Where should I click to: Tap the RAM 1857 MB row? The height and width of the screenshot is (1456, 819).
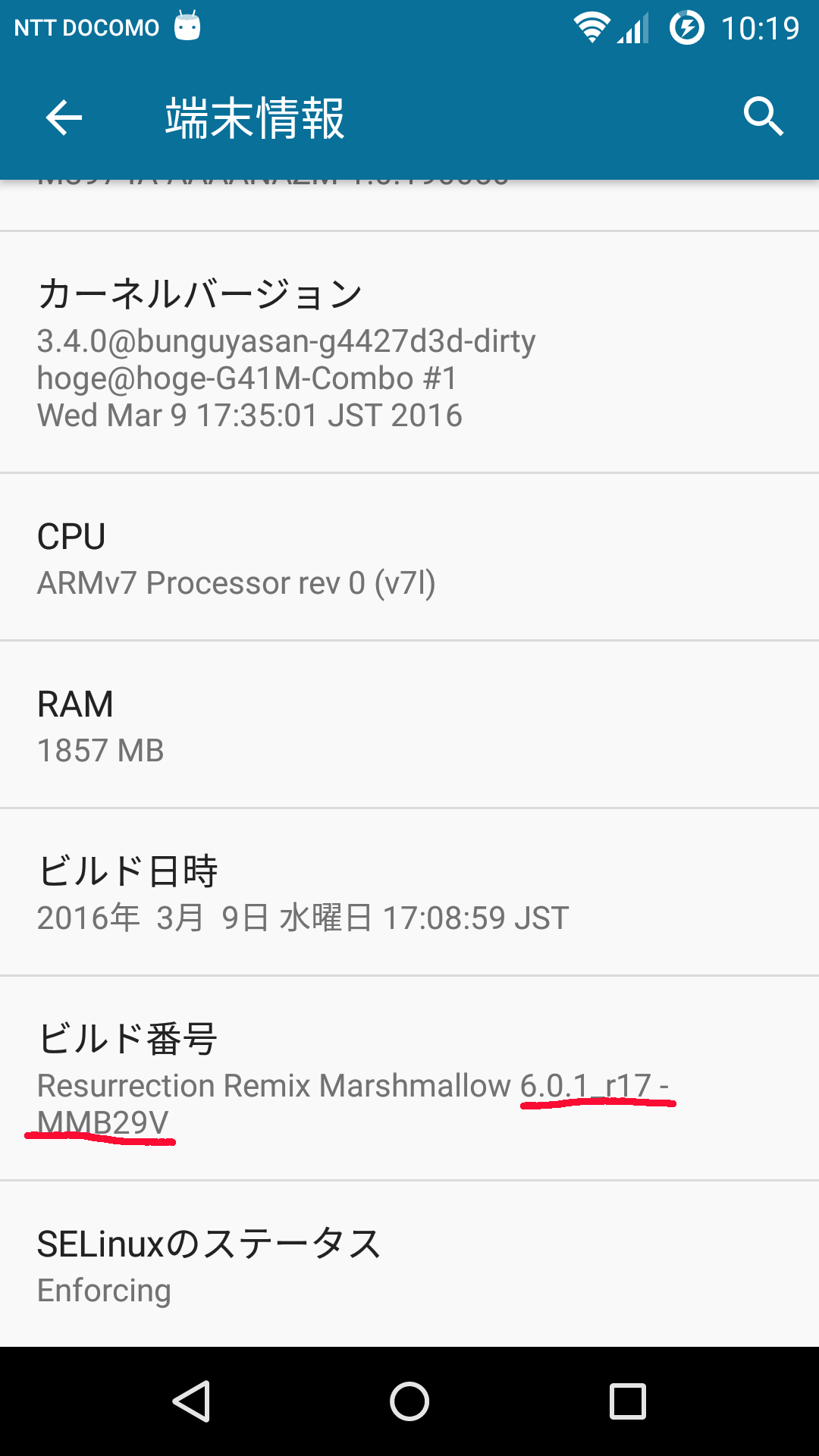point(409,725)
